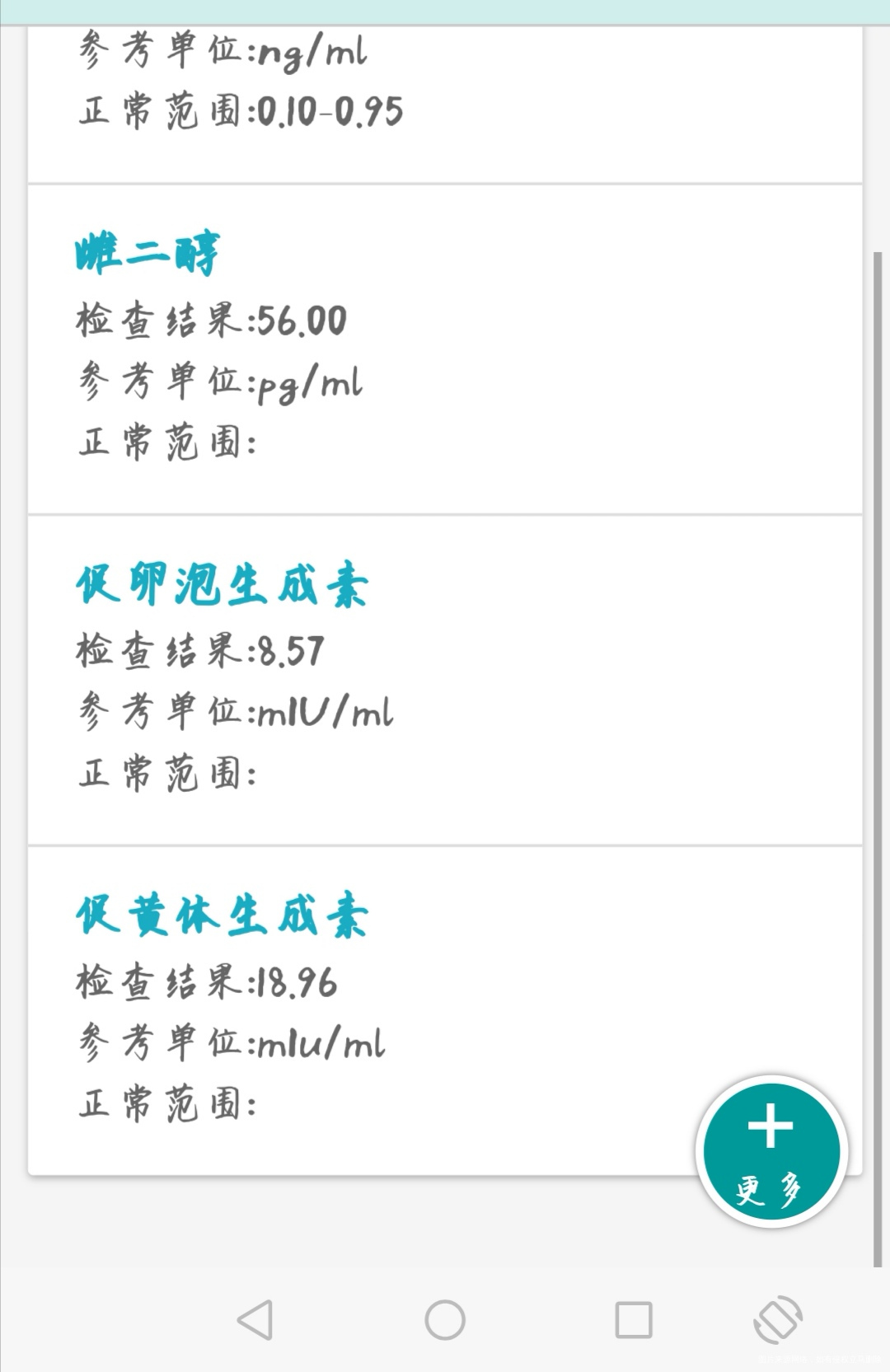The image size is (890, 1372).
Task: Tap the home circle navigation icon
Action: coord(445,1319)
